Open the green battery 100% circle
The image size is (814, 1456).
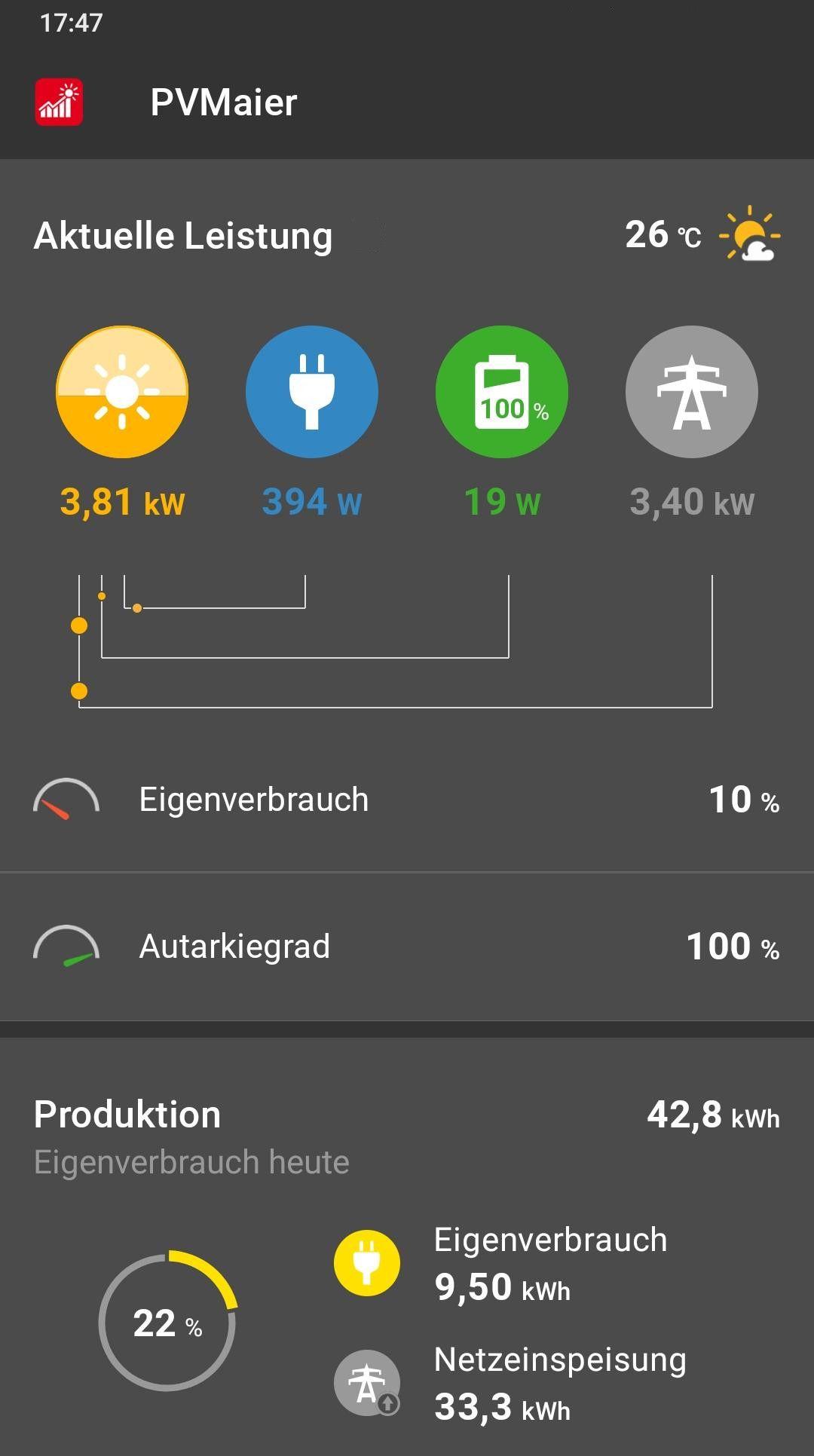click(502, 392)
